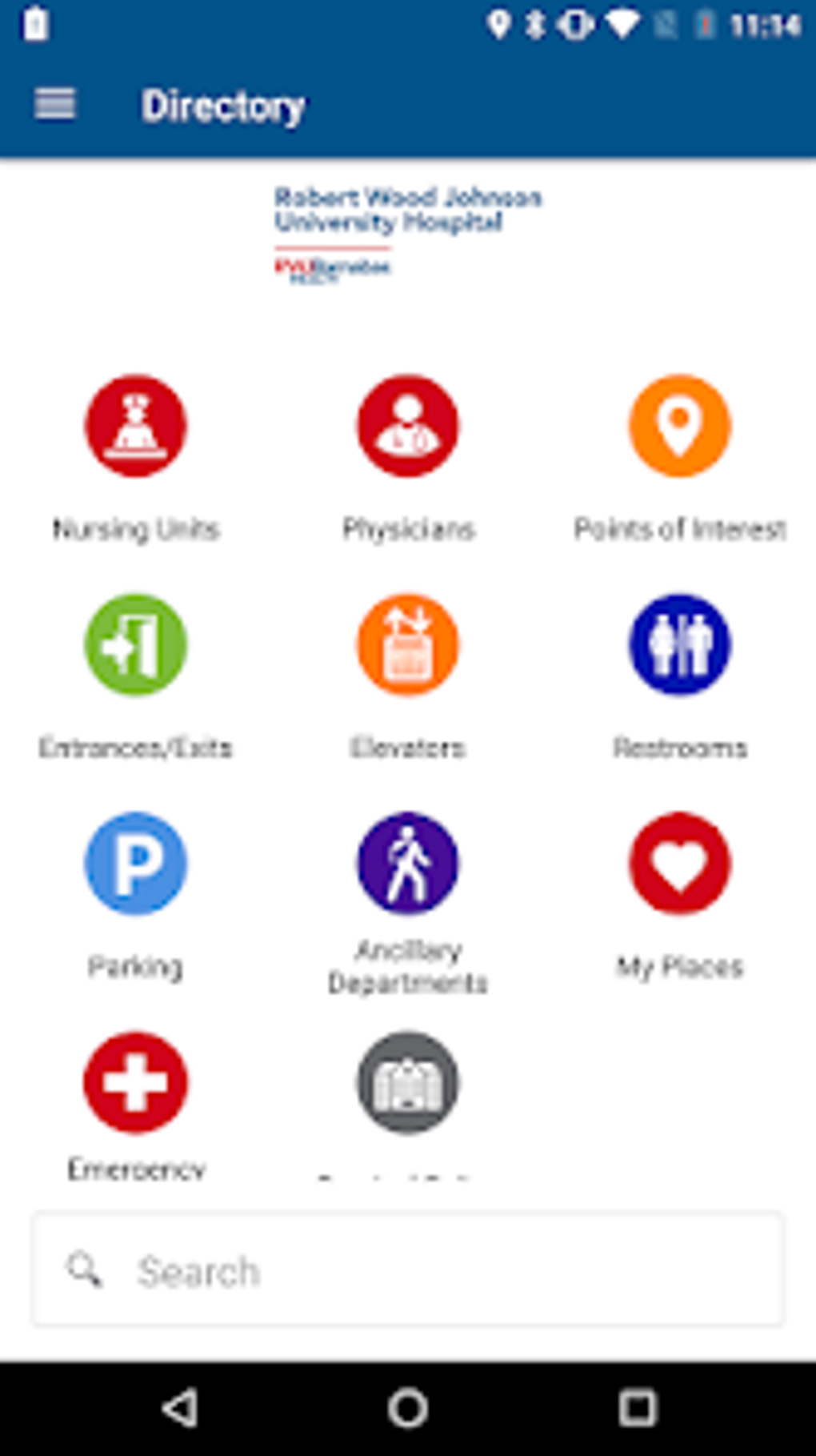Screen dimensions: 816x1456
Task: Browse the Physicians list
Action: click(408, 426)
